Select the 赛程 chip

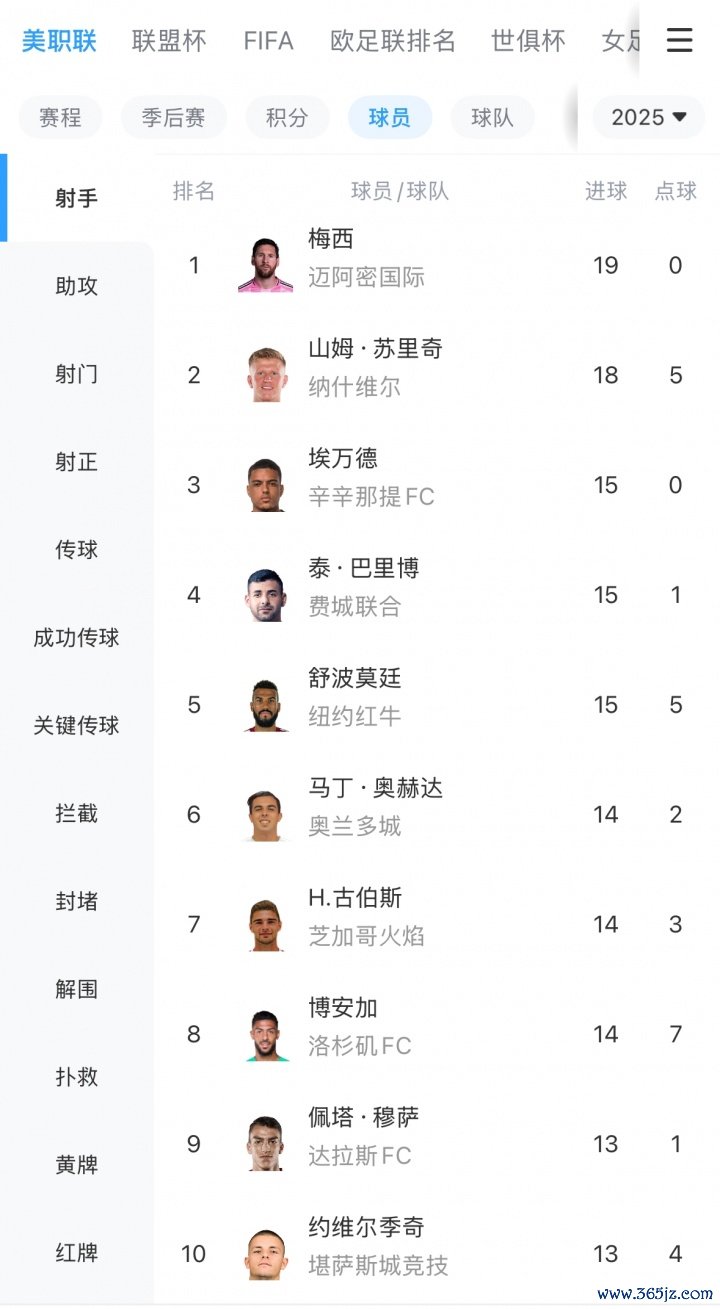pos(60,118)
